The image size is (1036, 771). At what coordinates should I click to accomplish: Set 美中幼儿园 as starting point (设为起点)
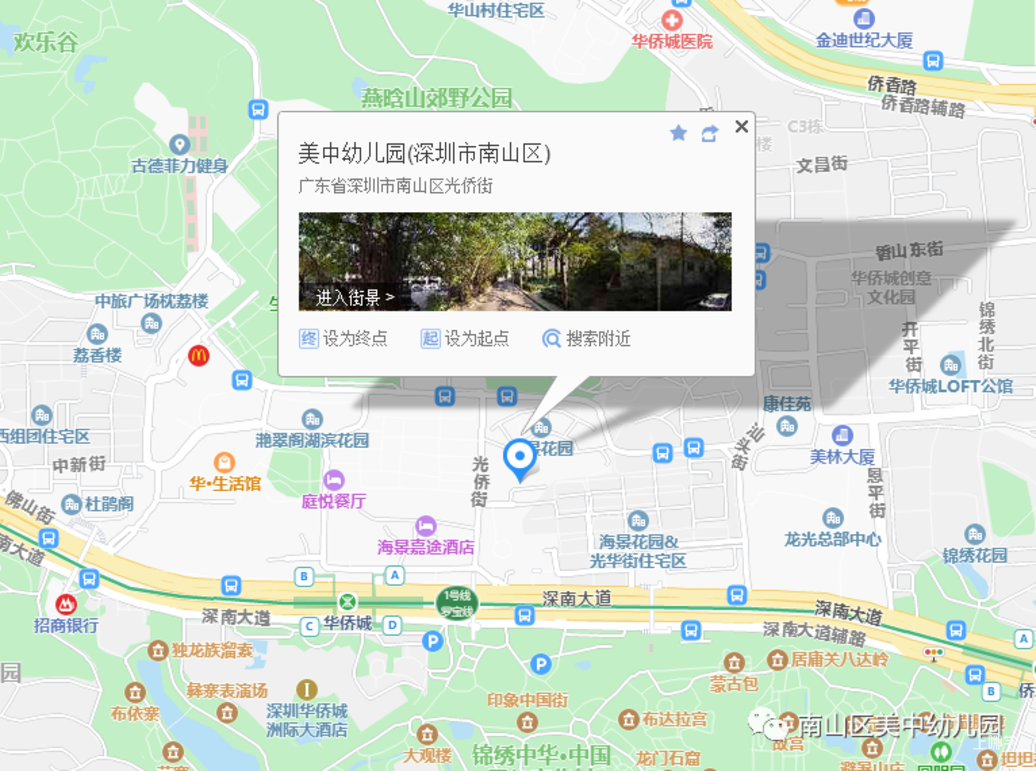point(465,339)
